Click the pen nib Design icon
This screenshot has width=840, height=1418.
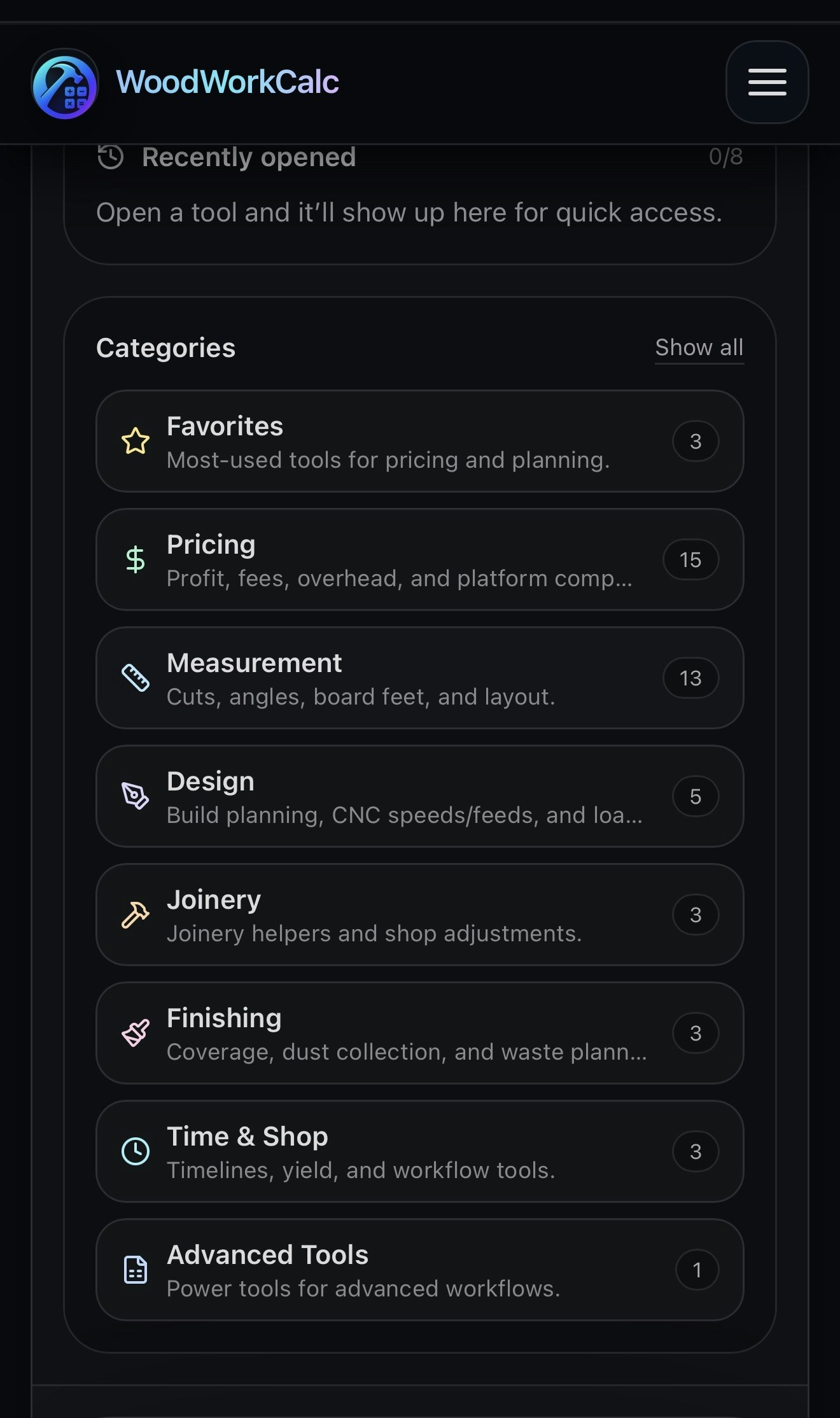click(x=135, y=796)
